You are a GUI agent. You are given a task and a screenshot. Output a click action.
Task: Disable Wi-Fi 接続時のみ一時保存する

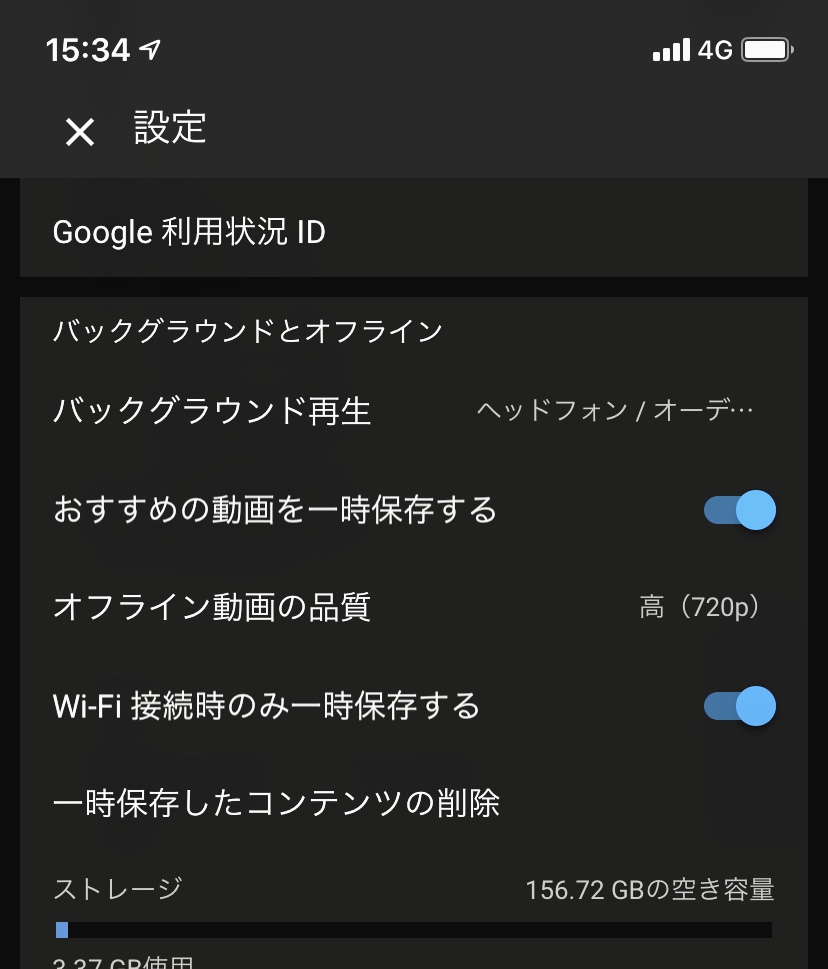[739, 706]
